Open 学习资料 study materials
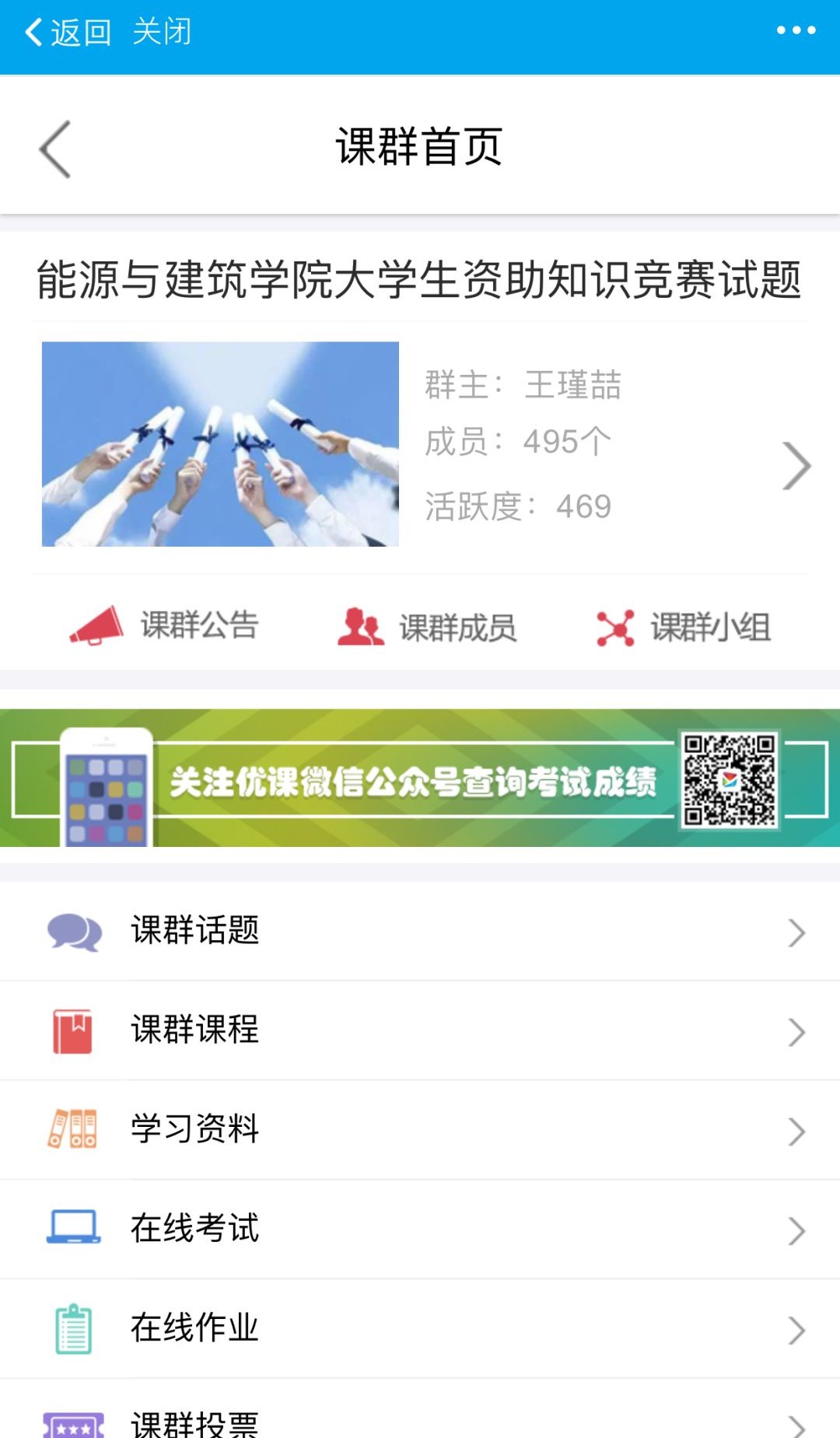Viewport: 840px width, 1438px height. [420, 1129]
